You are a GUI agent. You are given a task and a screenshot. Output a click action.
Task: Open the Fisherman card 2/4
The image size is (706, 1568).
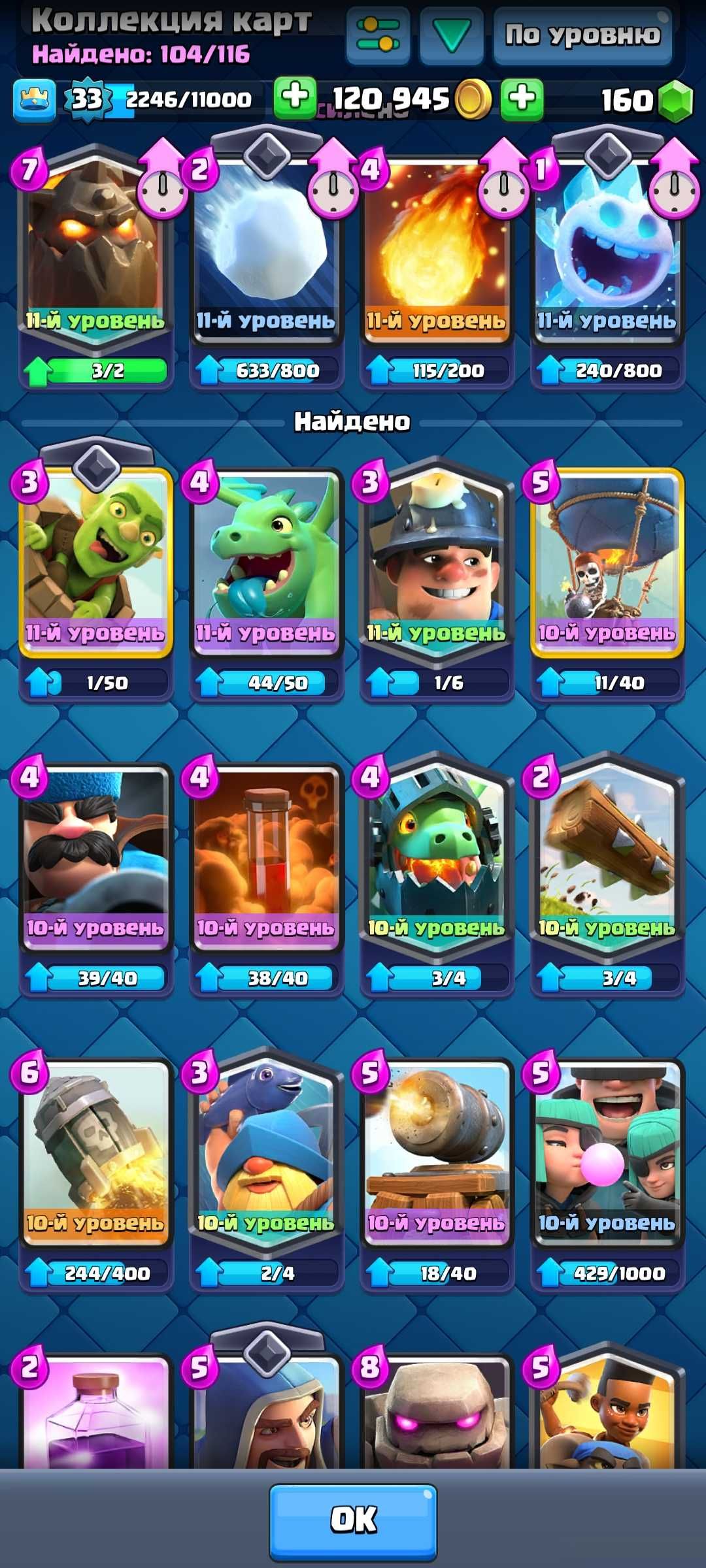pos(266,1150)
